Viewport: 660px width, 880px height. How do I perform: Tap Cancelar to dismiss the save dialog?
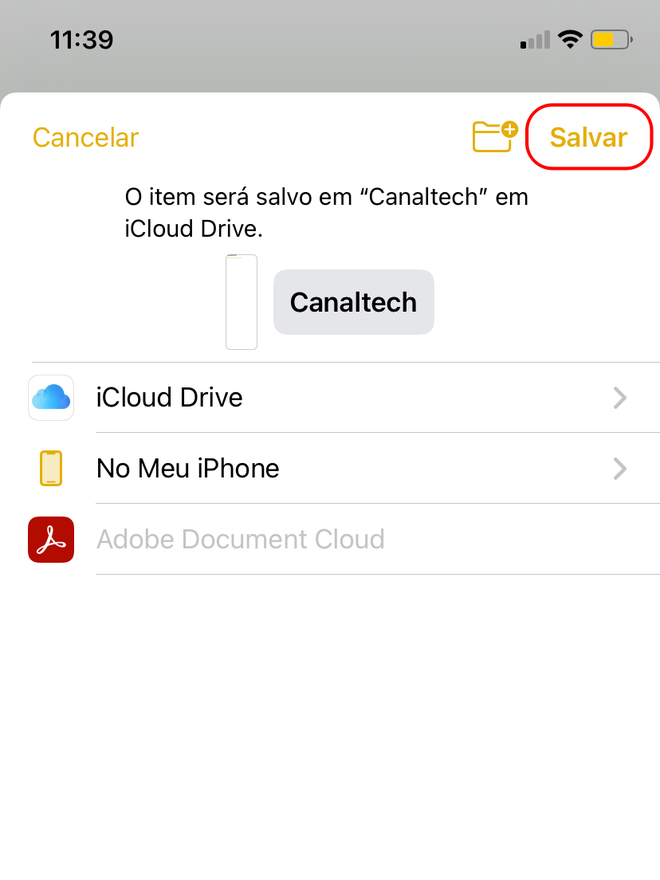point(85,137)
